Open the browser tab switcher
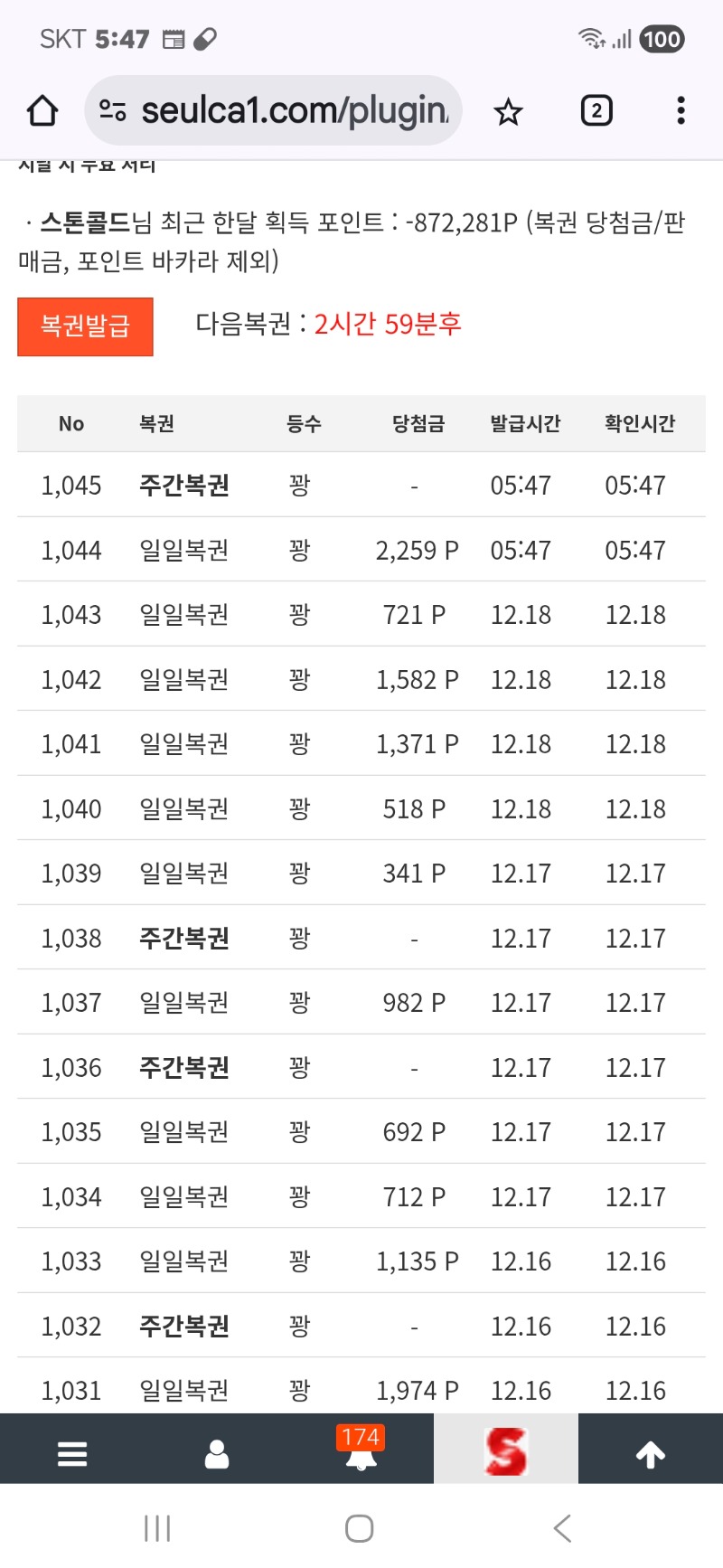The image size is (723, 1568). coord(596,111)
